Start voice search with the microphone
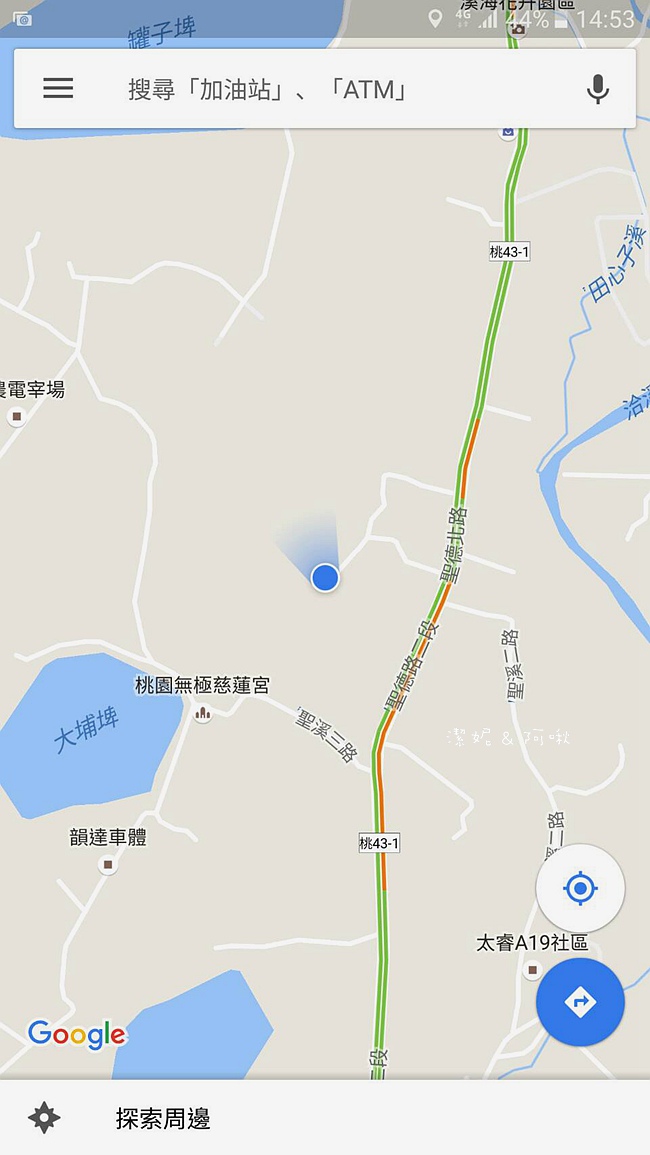Viewport: 650px width, 1155px height. pyautogui.click(x=597, y=89)
